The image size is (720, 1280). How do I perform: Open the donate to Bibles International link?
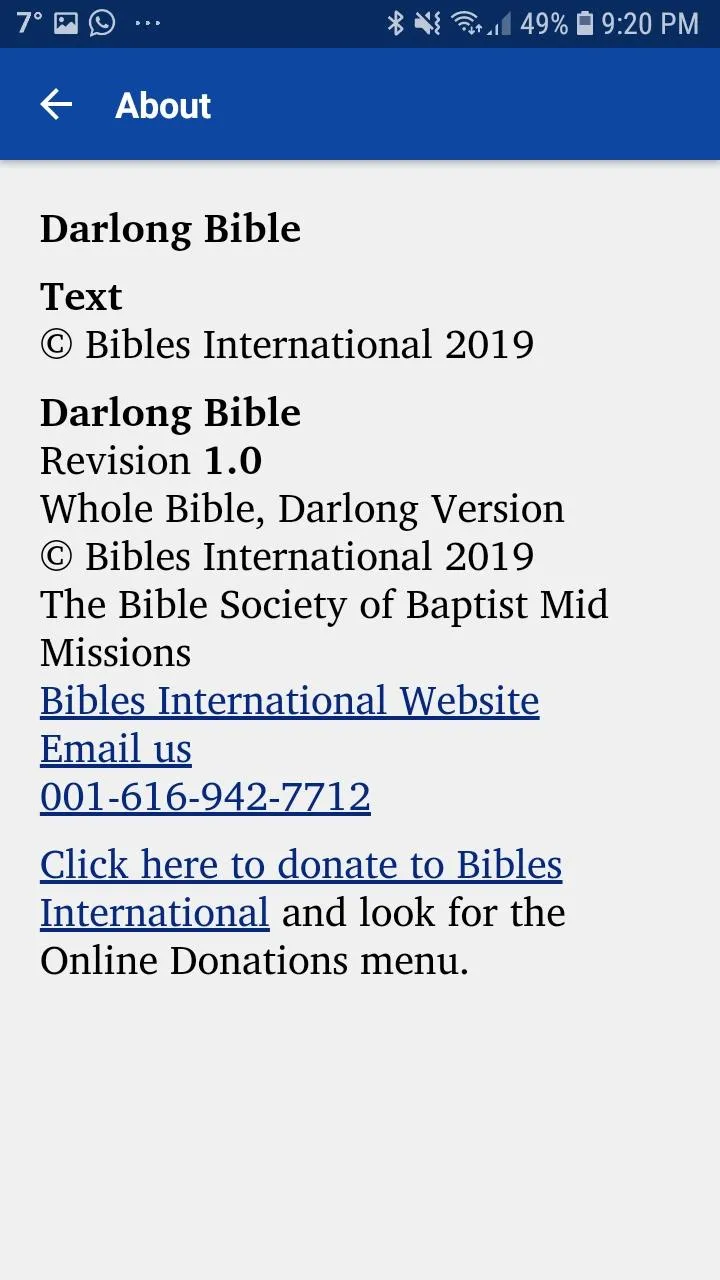click(301, 888)
